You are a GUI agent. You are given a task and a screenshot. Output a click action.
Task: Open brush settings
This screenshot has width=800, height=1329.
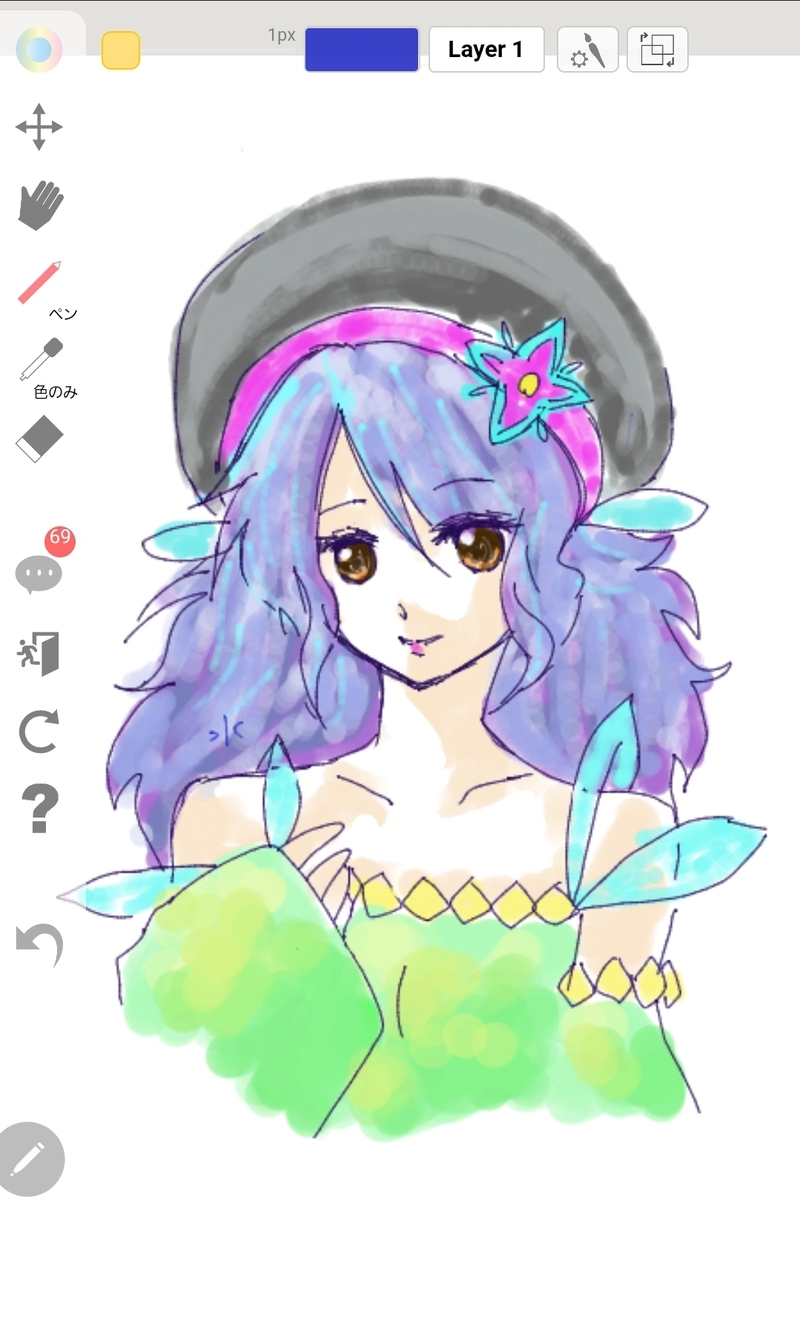(586, 50)
